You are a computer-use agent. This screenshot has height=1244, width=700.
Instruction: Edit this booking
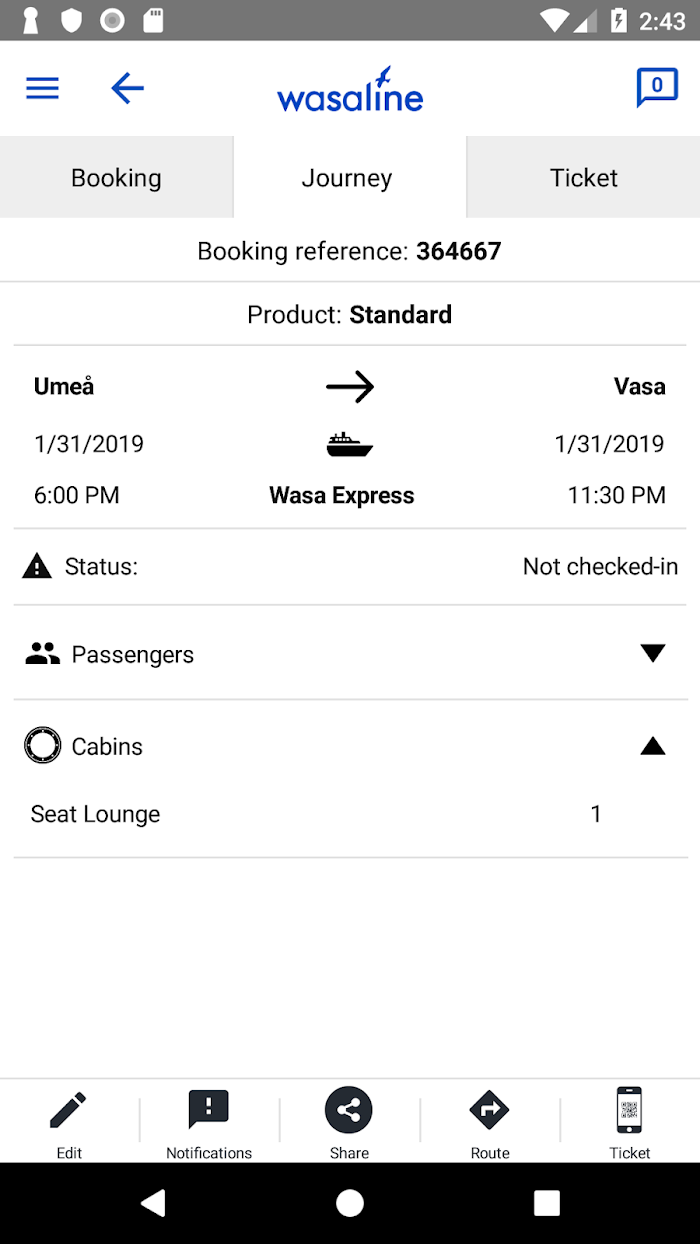[x=69, y=1123]
